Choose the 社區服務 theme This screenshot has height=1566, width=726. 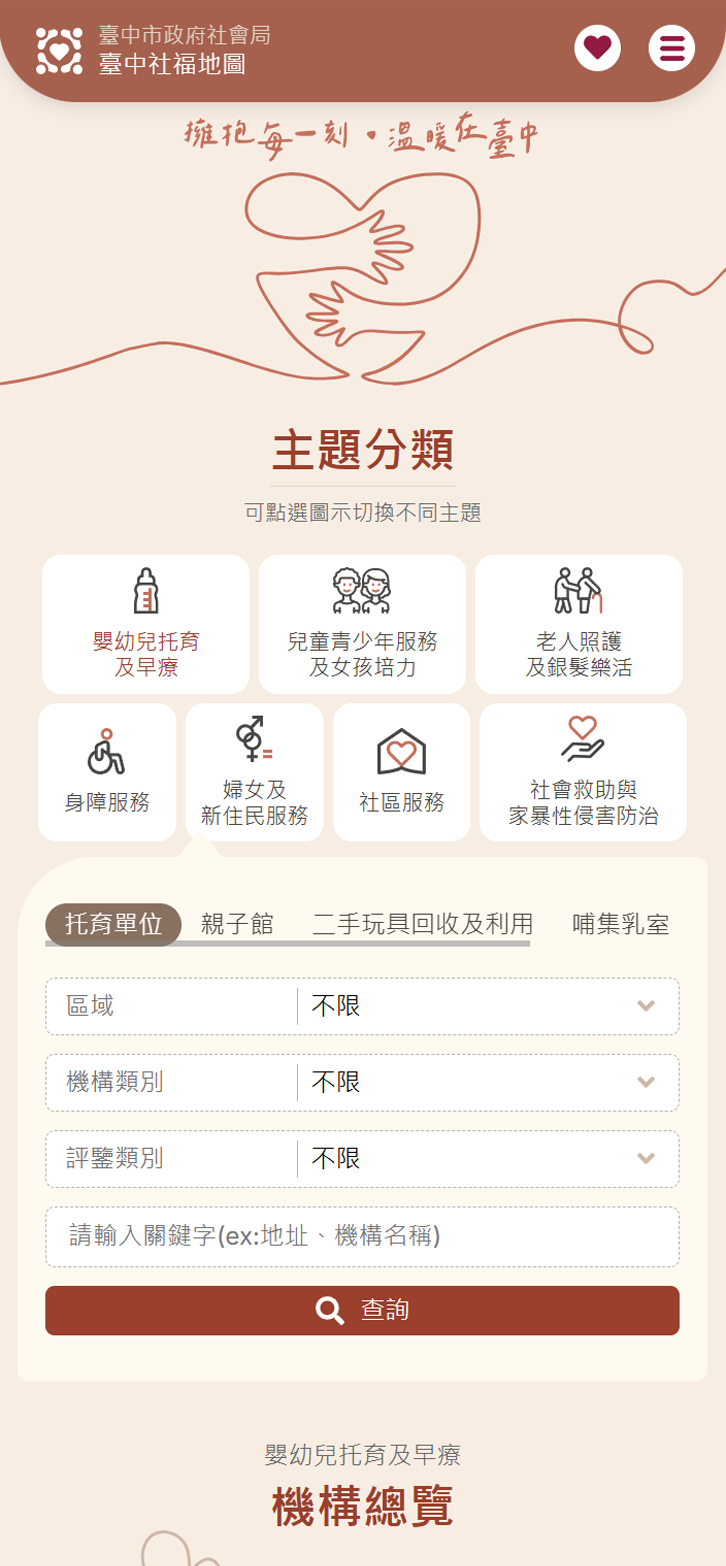(x=401, y=772)
